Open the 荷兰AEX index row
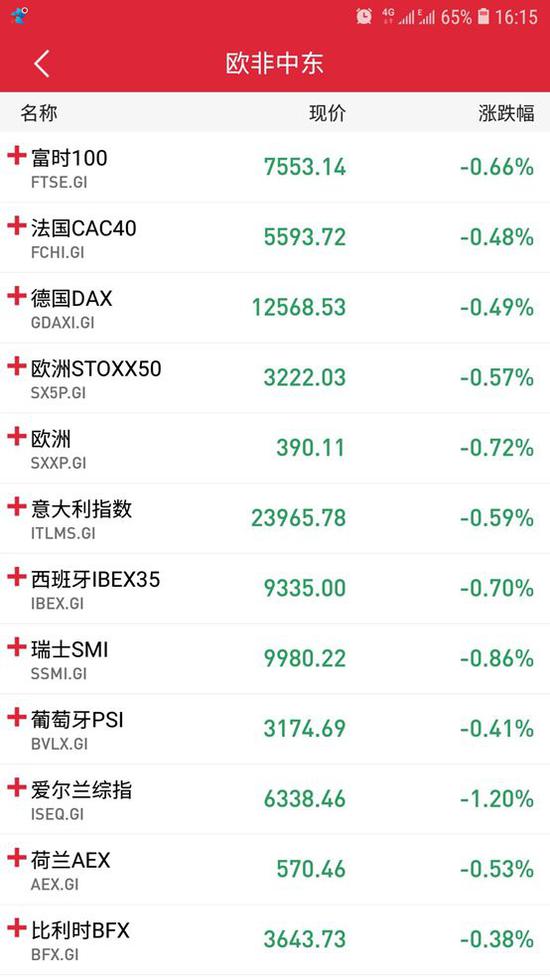 275,869
